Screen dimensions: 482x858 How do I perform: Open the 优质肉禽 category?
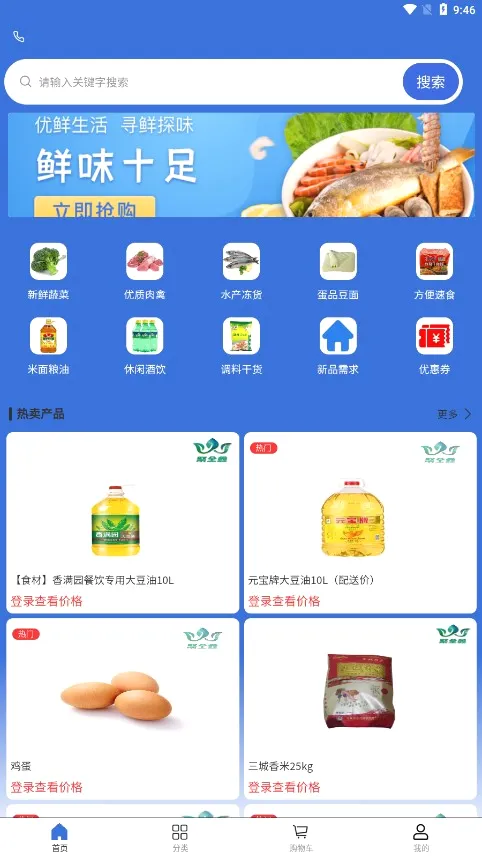tap(144, 271)
